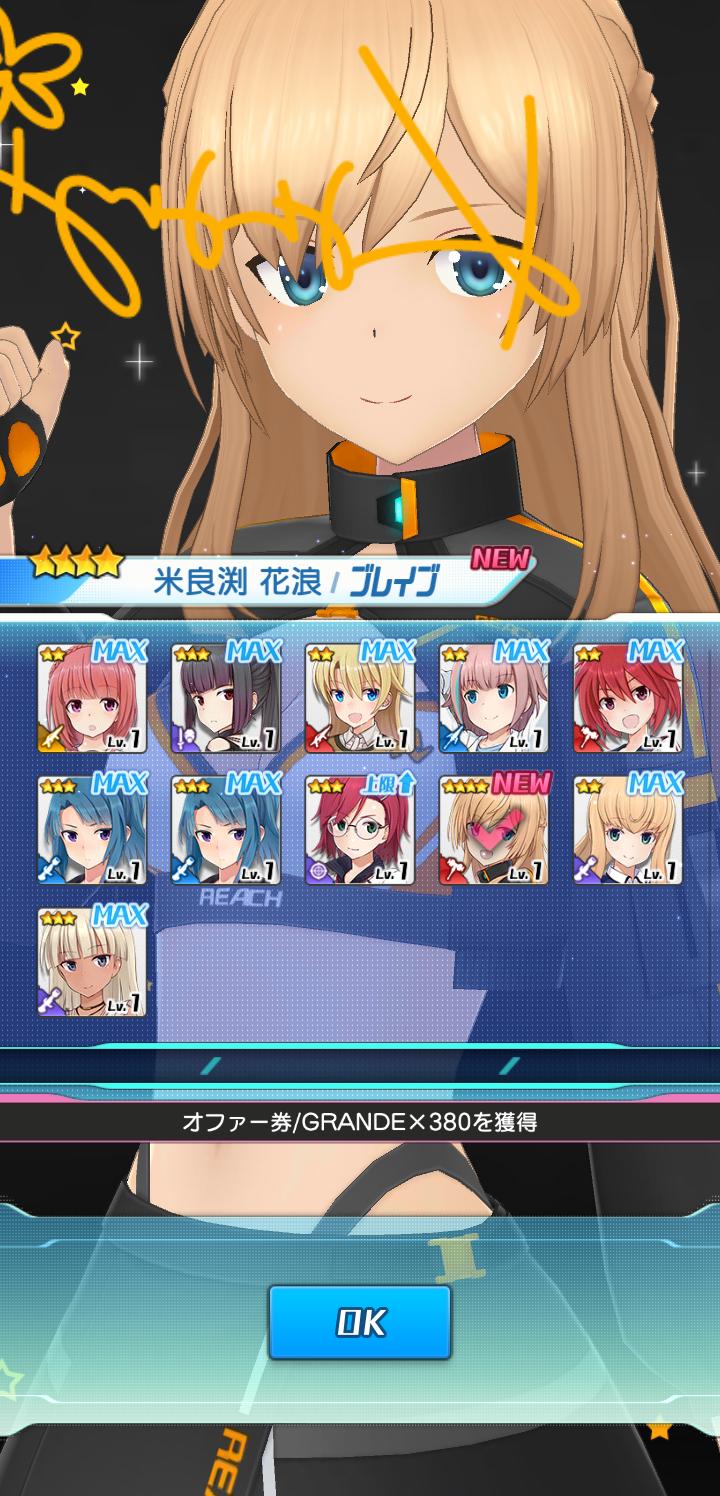Select the red-haired character with glasses
Image resolution: width=720 pixels, height=1496 pixels.
[360, 832]
